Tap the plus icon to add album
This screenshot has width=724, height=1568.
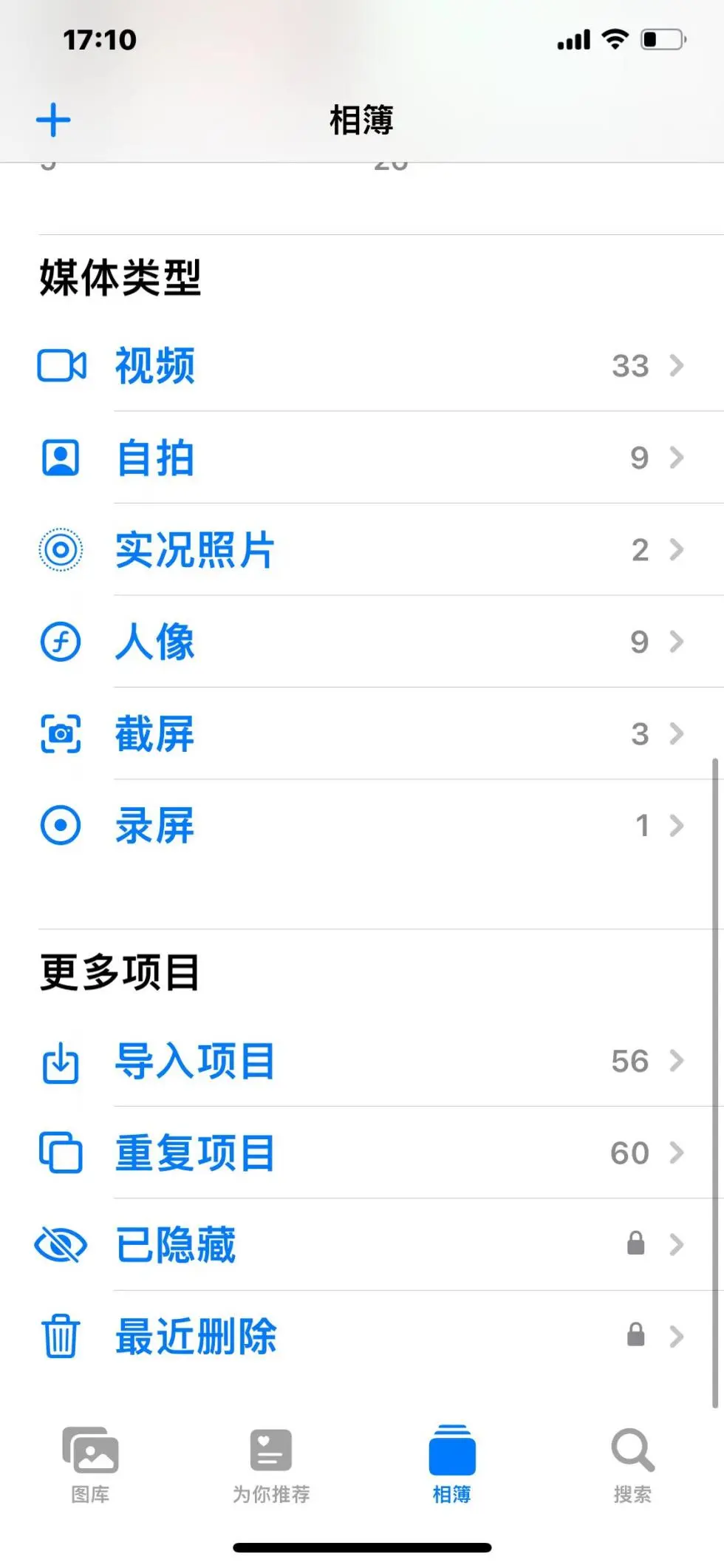pos(53,120)
